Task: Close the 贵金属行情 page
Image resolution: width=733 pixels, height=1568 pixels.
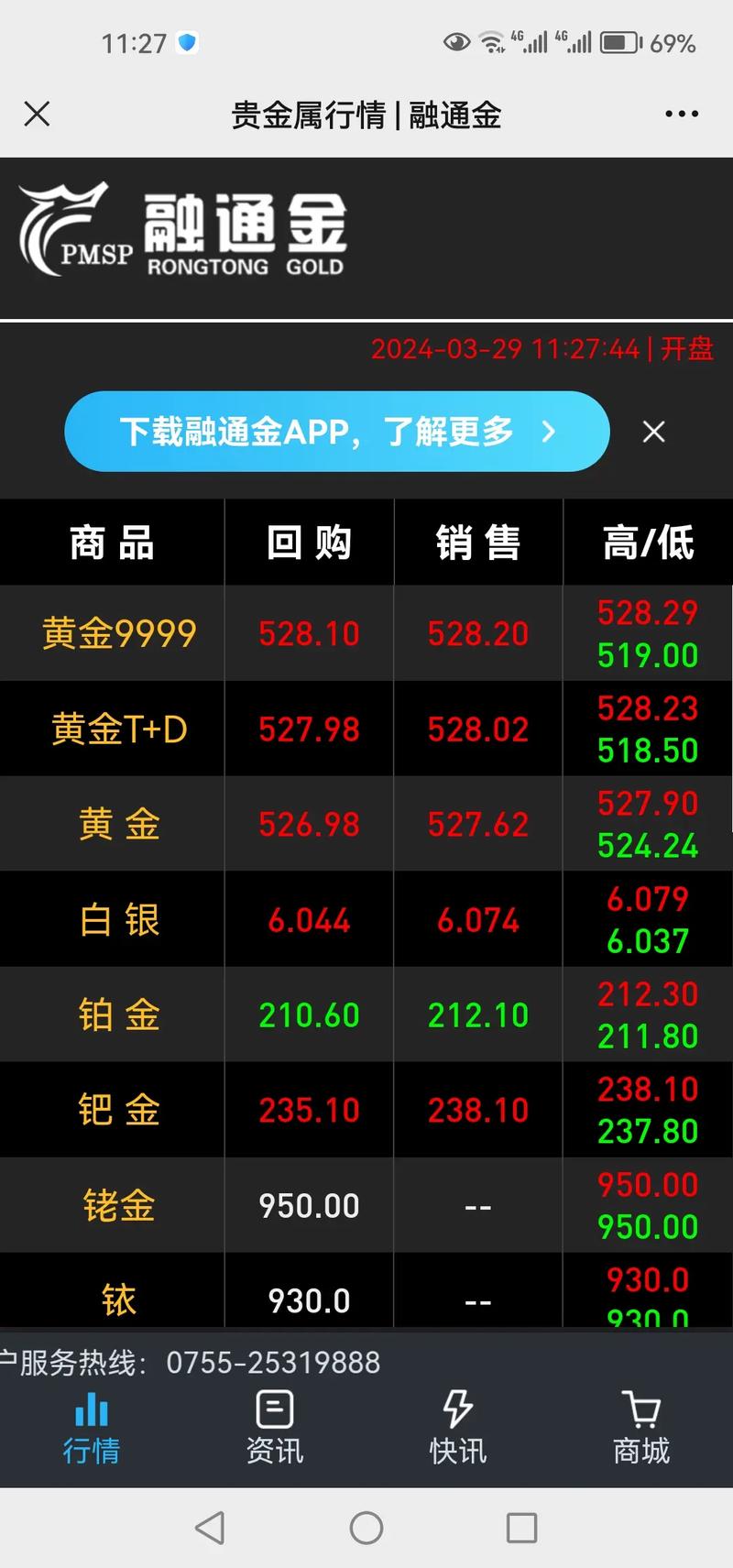Action: coord(37,115)
